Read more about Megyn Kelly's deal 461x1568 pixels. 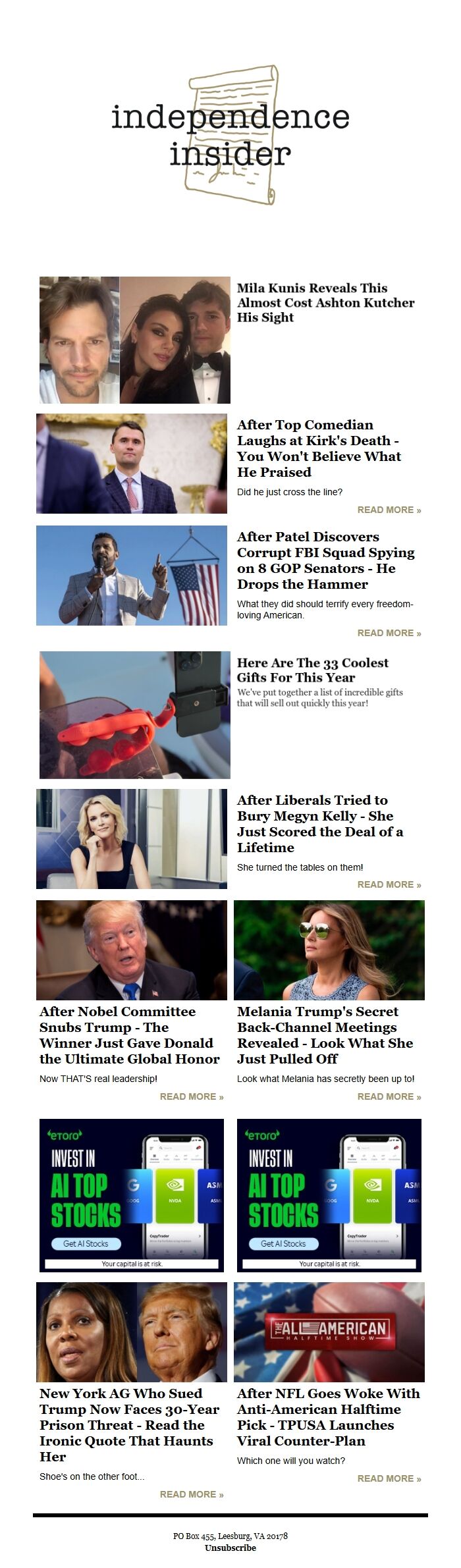pos(389,884)
